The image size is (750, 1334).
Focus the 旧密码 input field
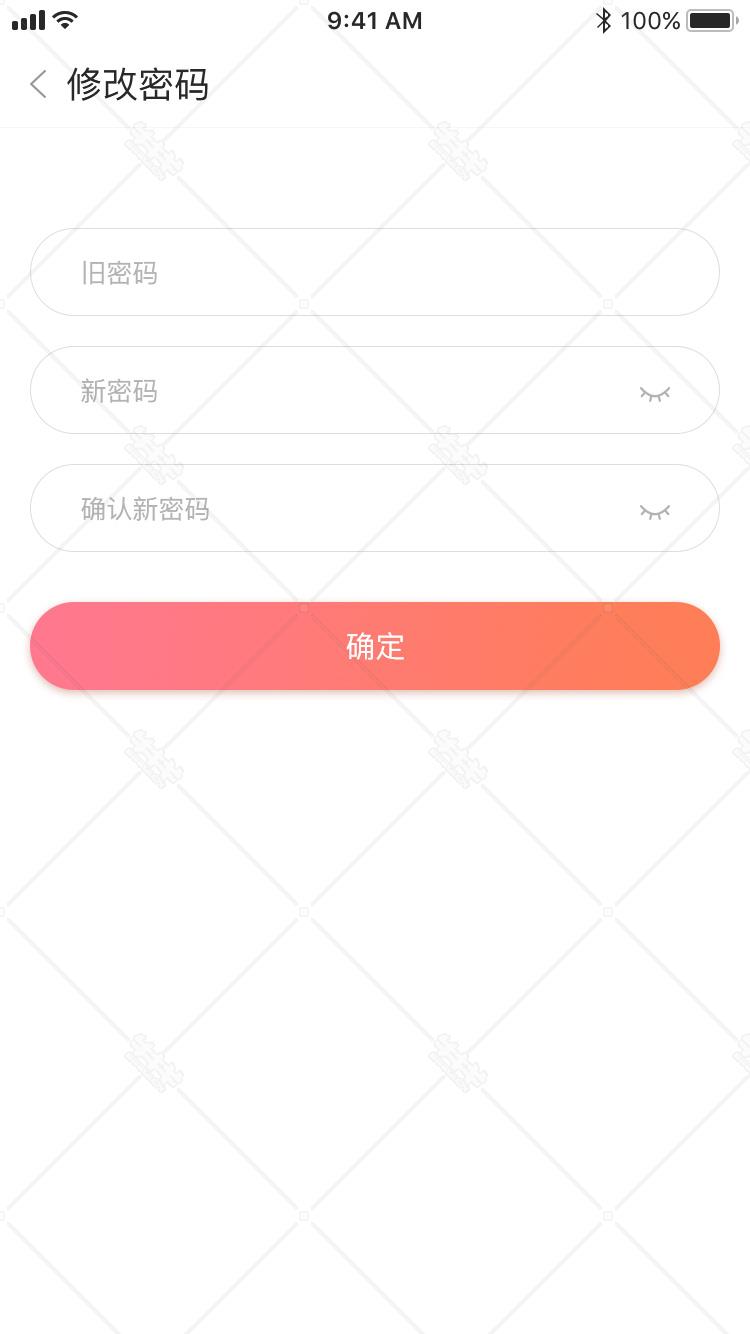coord(374,273)
